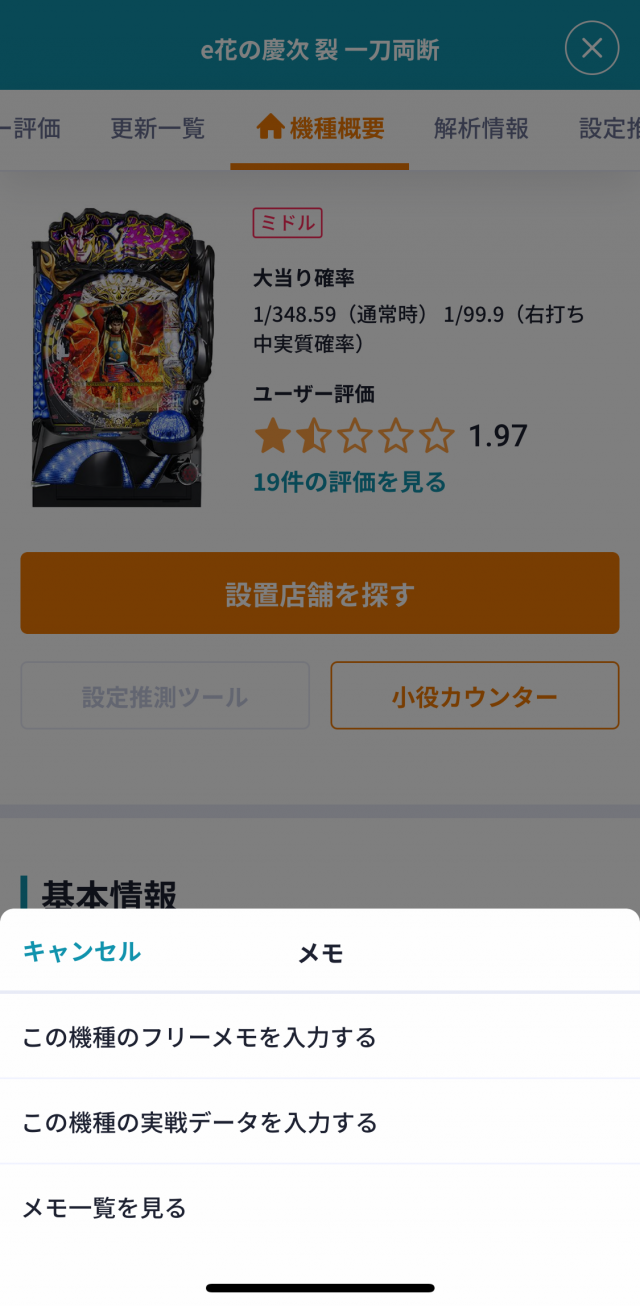This screenshot has width=640, height=1306.
Task: Select この機種のフリーメモを入力する
Action: [x=200, y=1038]
